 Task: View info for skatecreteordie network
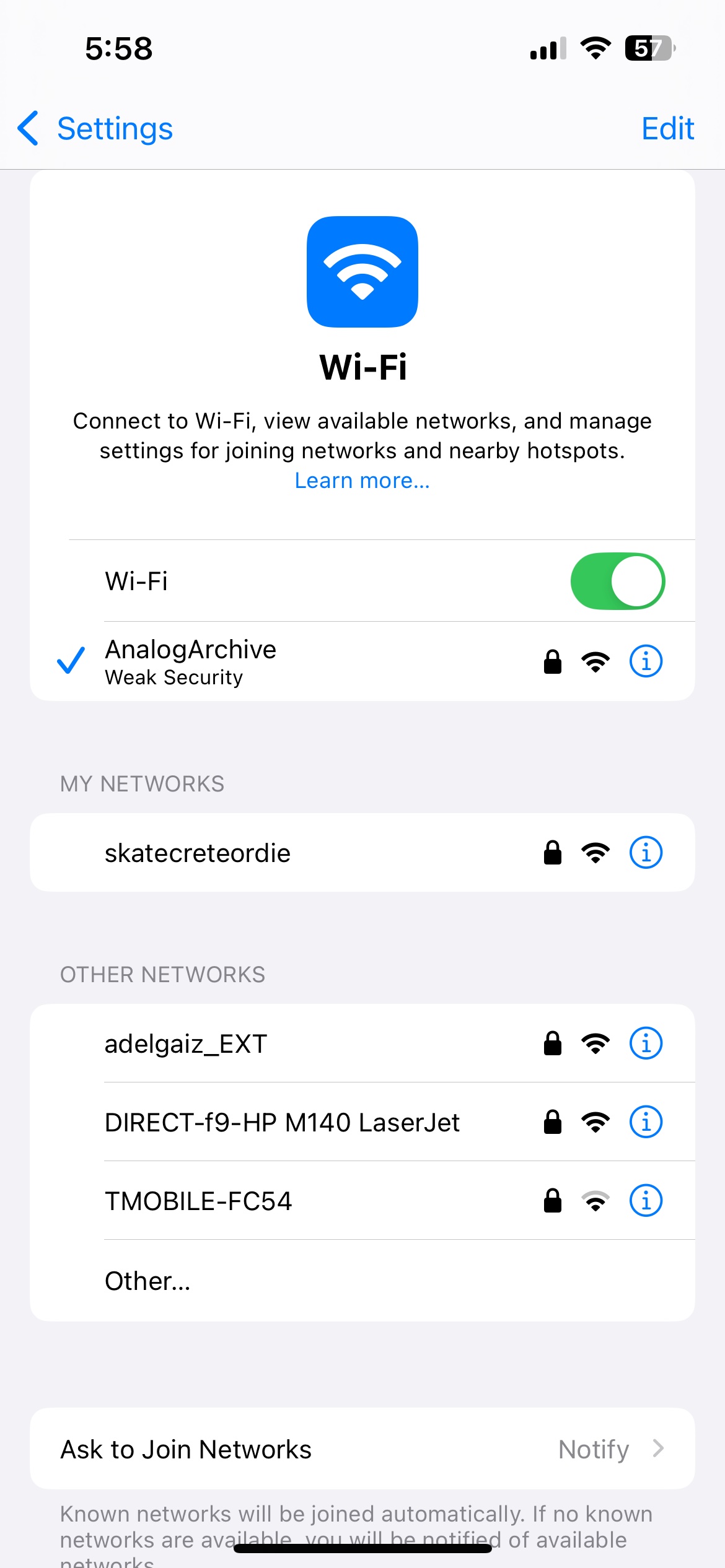[646, 853]
